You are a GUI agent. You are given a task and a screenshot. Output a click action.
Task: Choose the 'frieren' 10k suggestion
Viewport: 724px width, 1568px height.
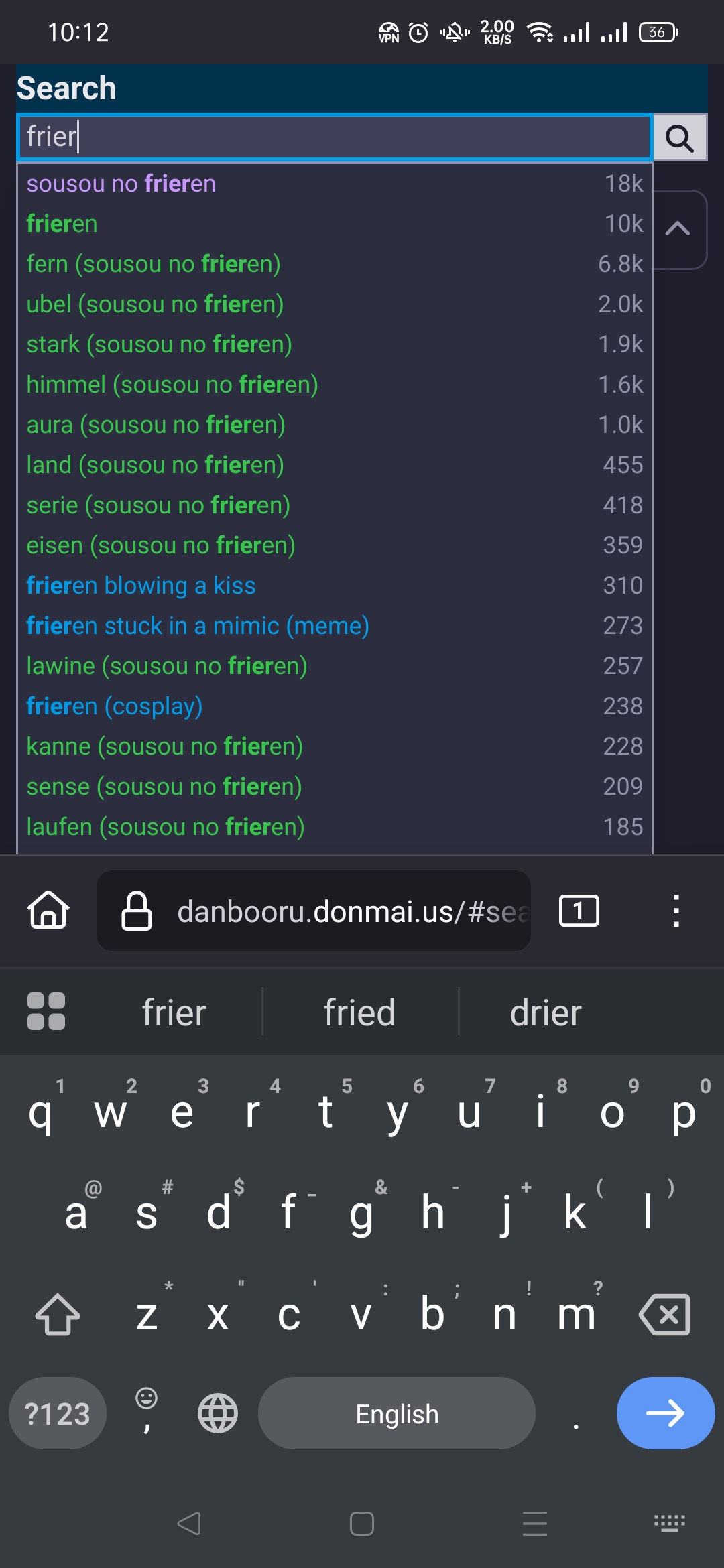pos(62,224)
